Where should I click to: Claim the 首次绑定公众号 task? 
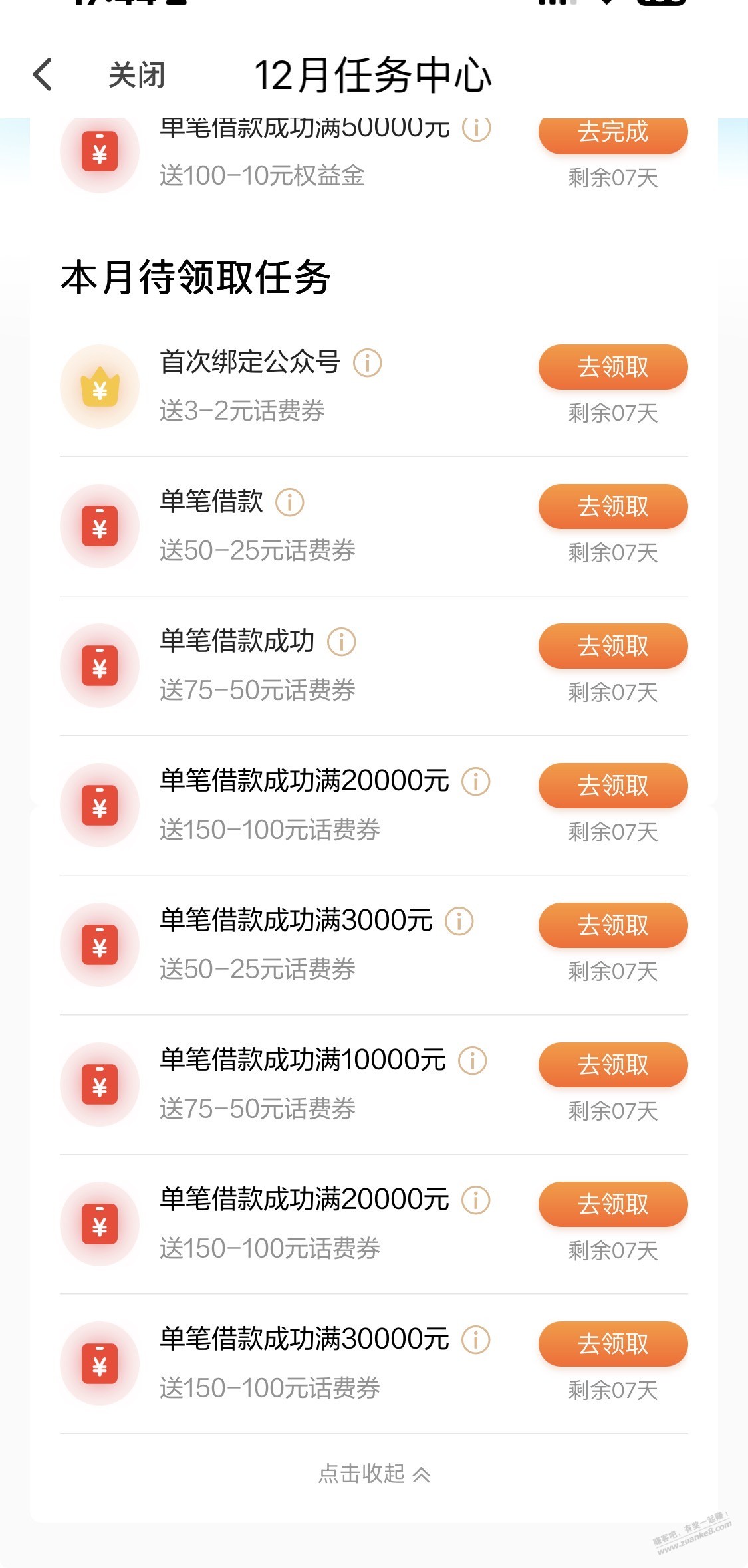[612, 367]
